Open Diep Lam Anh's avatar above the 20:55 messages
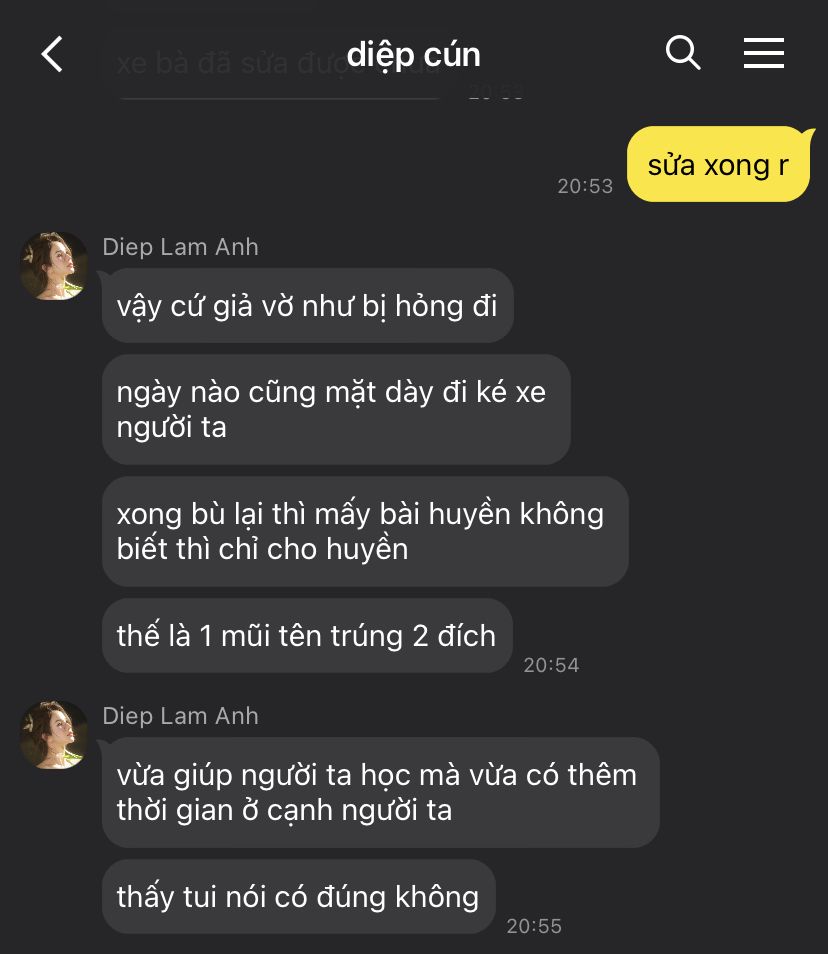Image resolution: width=828 pixels, height=954 pixels. click(x=54, y=735)
